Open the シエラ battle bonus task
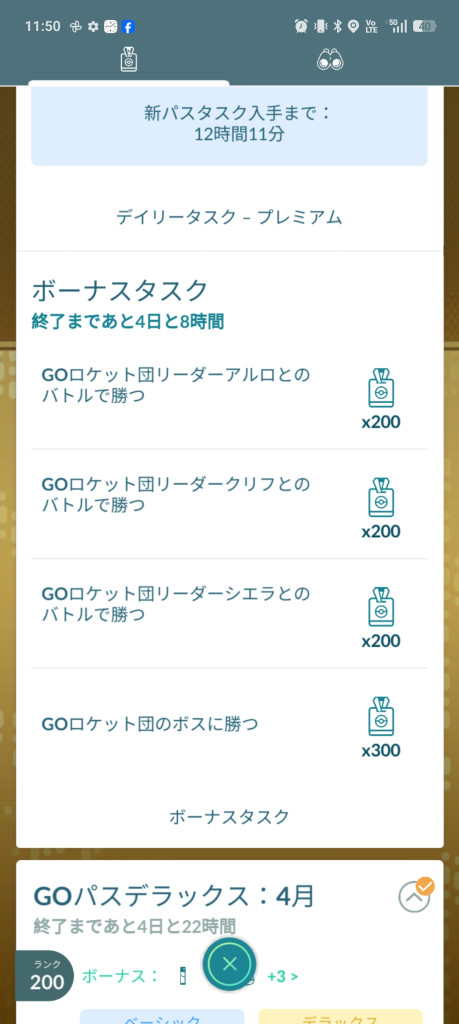The width and height of the screenshot is (459, 1024). point(229,614)
